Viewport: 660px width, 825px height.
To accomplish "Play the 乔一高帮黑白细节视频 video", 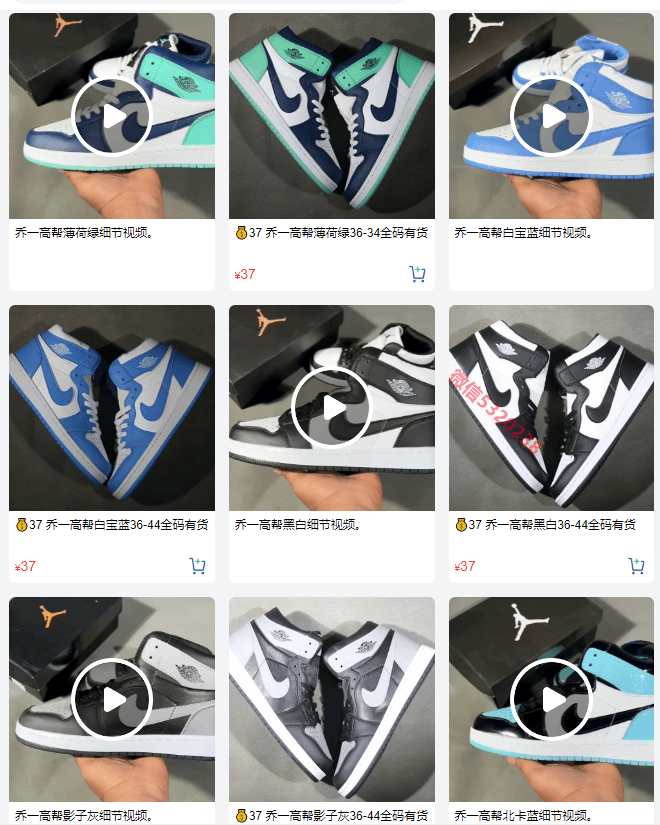I will point(332,408).
